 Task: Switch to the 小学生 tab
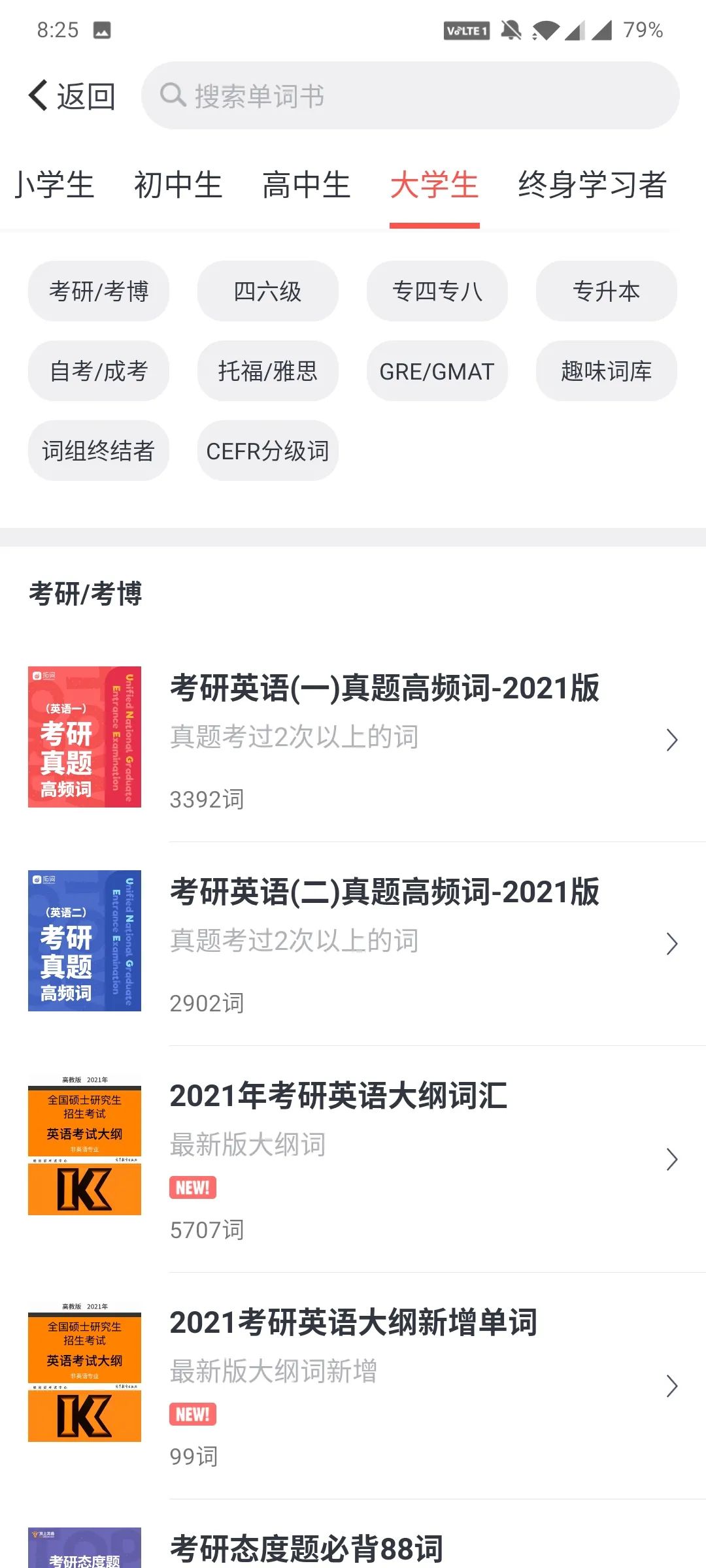(54, 185)
